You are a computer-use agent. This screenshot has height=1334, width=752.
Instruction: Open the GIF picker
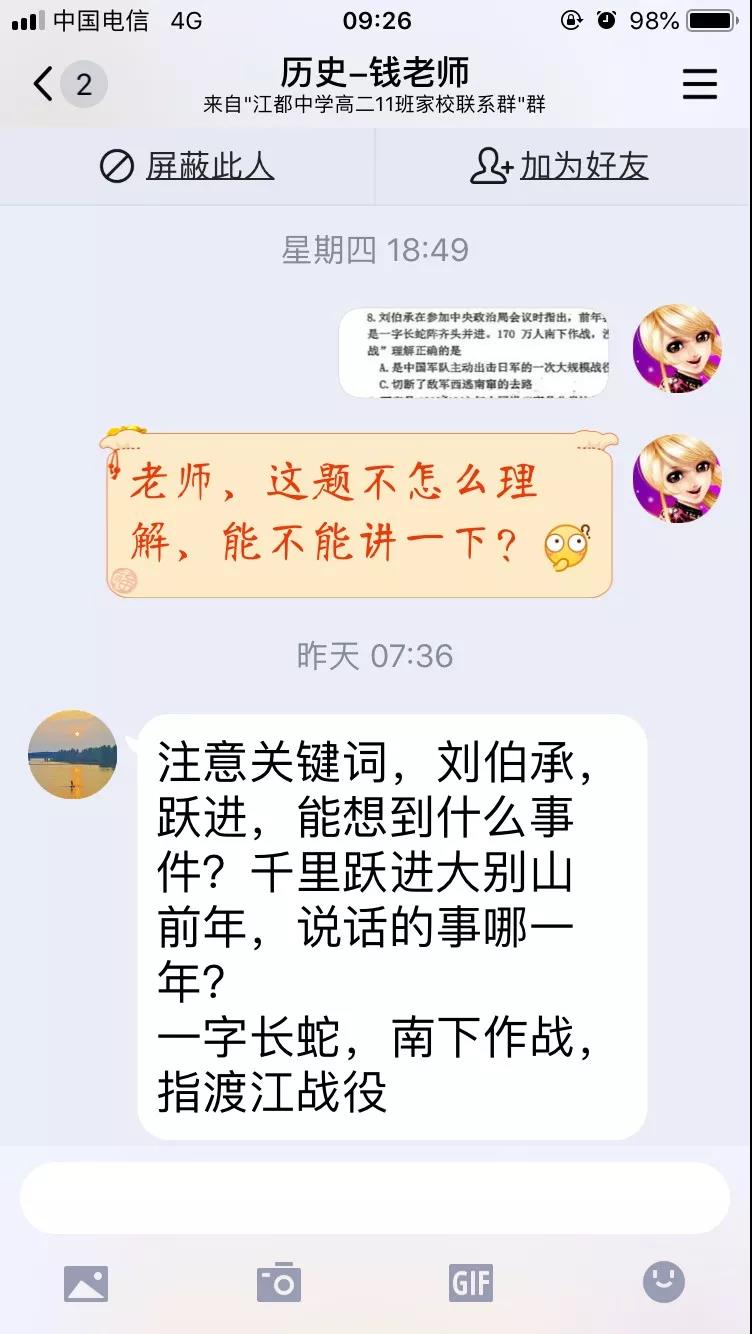coord(471,1283)
